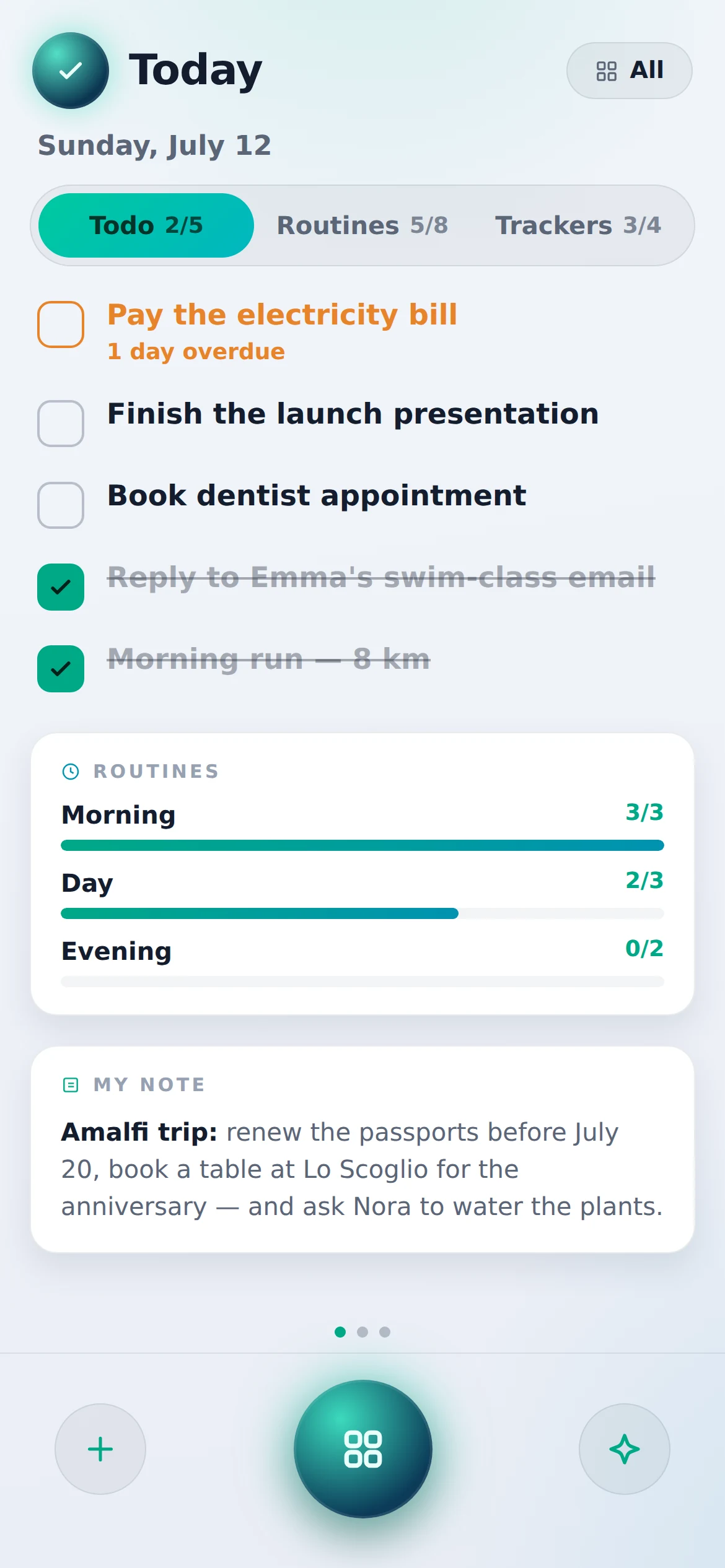
Task: Open the sparkle assistant button
Action: coord(625,1449)
